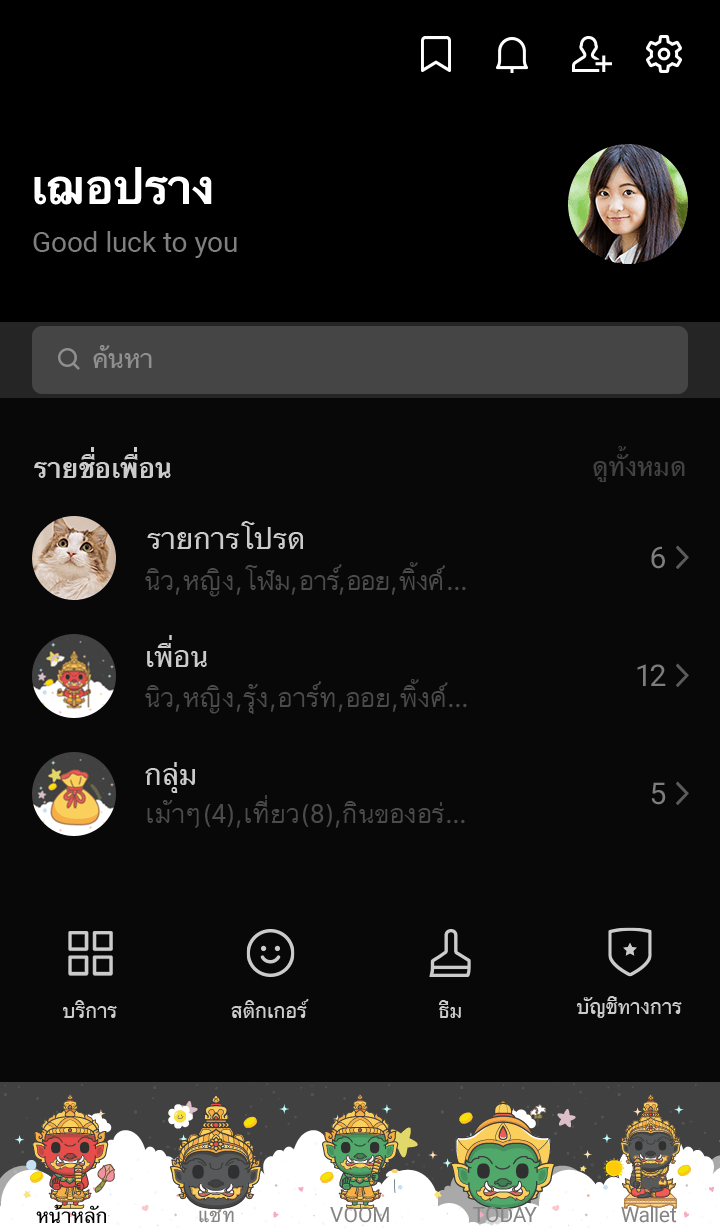Open the กลุ่ม groups list
This screenshot has height=1232, width=720.
tap(360, 794)
